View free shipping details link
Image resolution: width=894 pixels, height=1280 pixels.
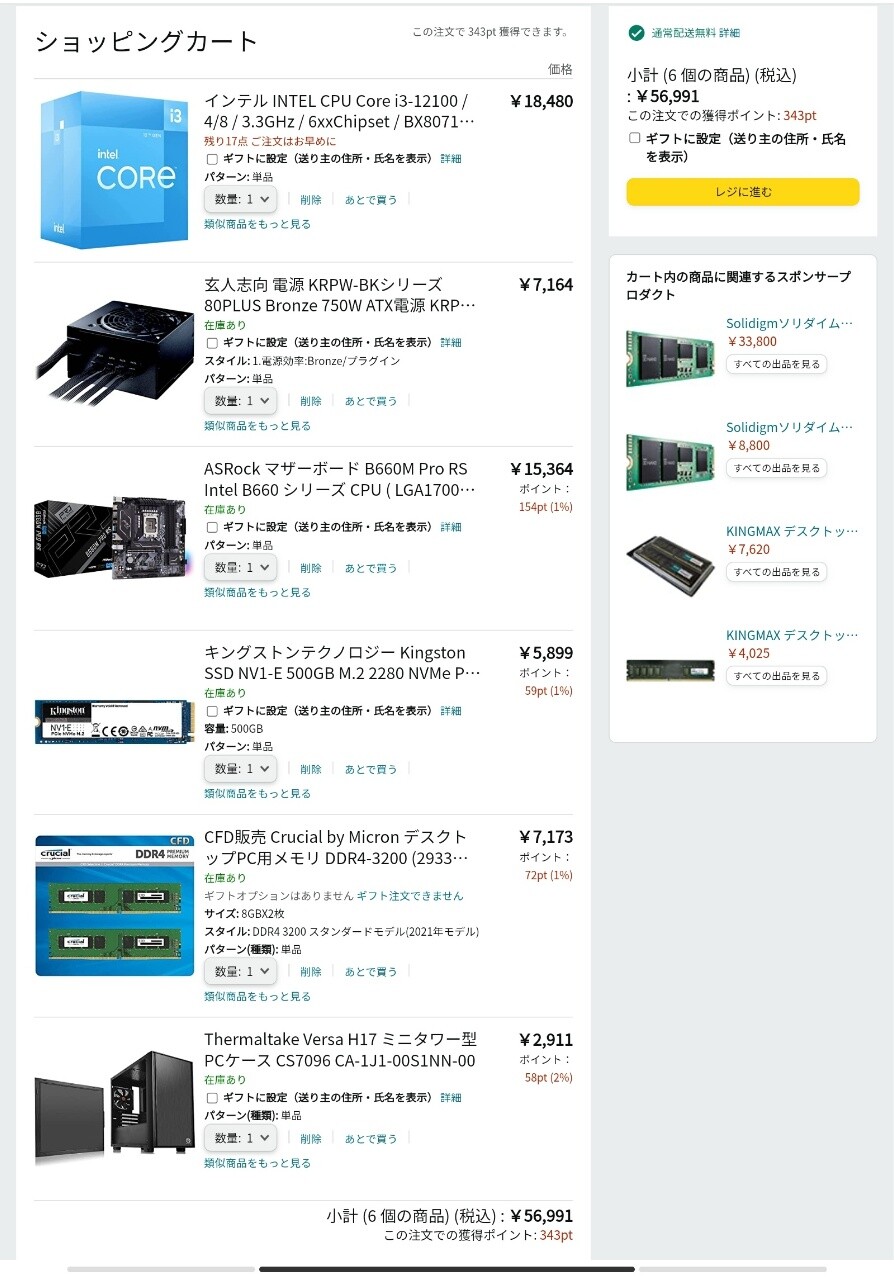pos(729,33)
